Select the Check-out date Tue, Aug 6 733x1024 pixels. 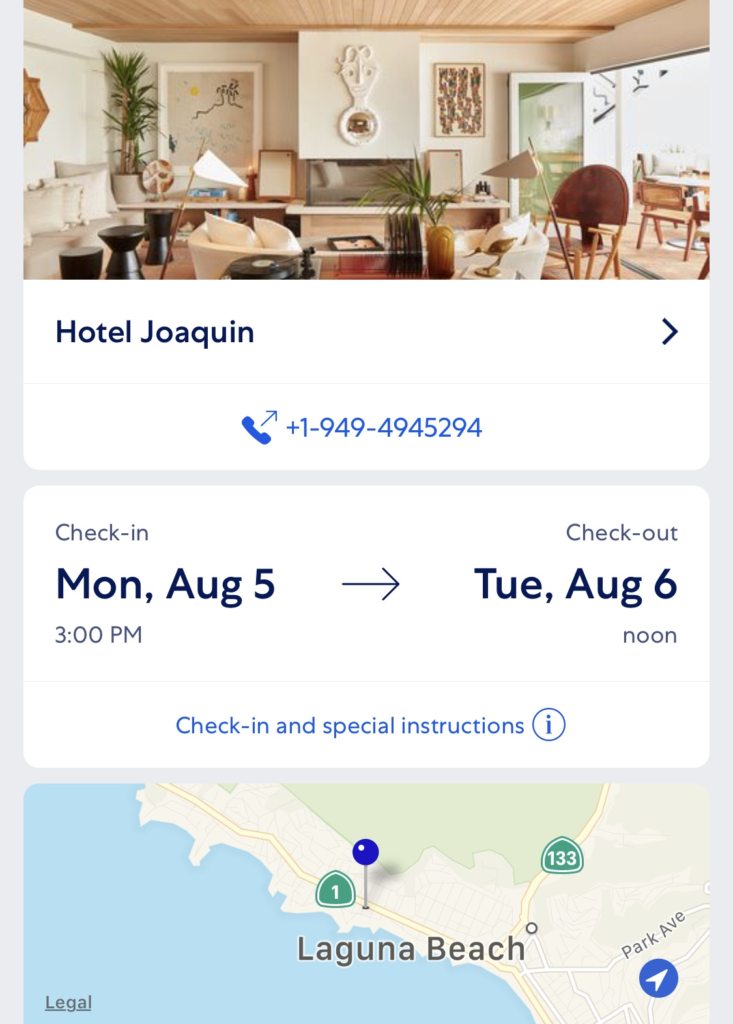pos(577,583)
